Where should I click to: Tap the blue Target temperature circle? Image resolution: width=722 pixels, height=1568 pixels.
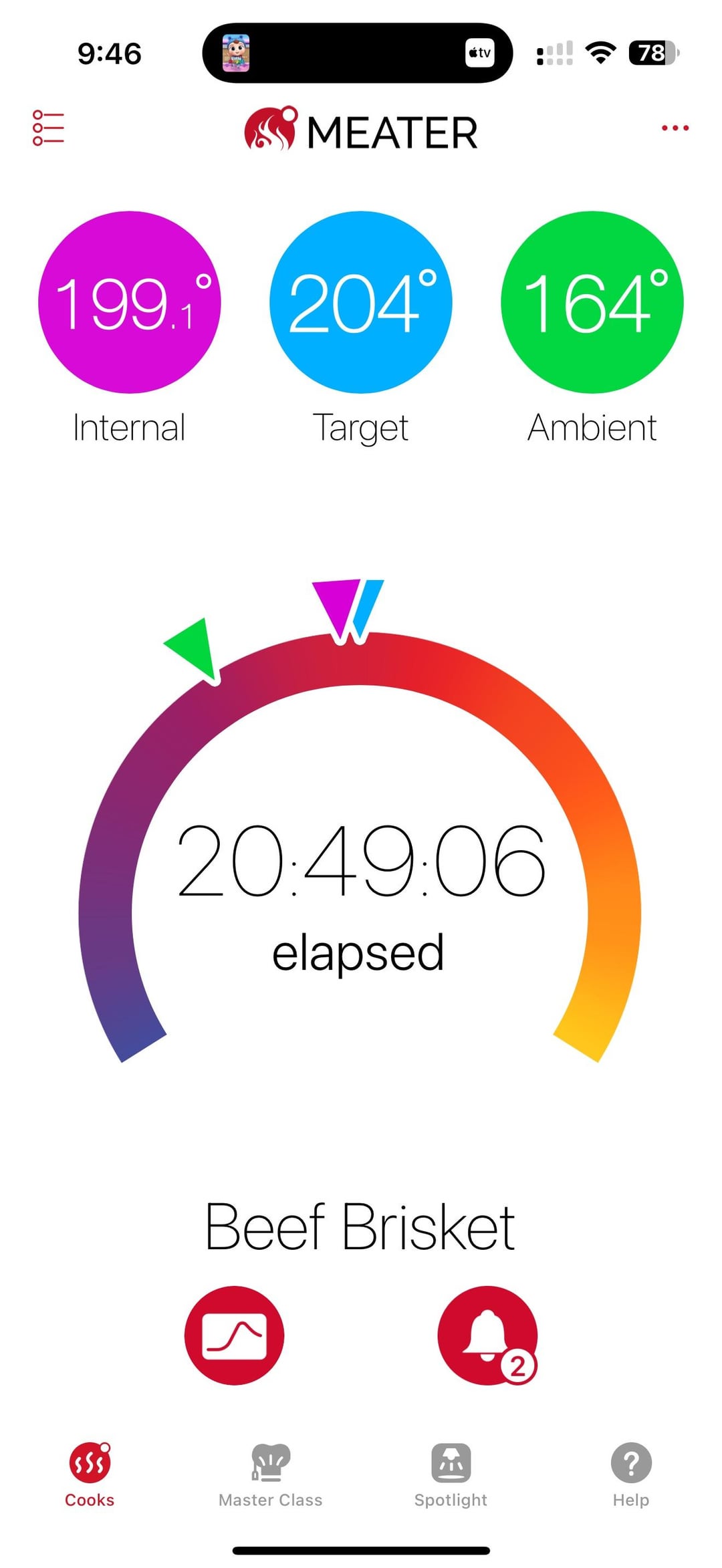tap(360, 302)
